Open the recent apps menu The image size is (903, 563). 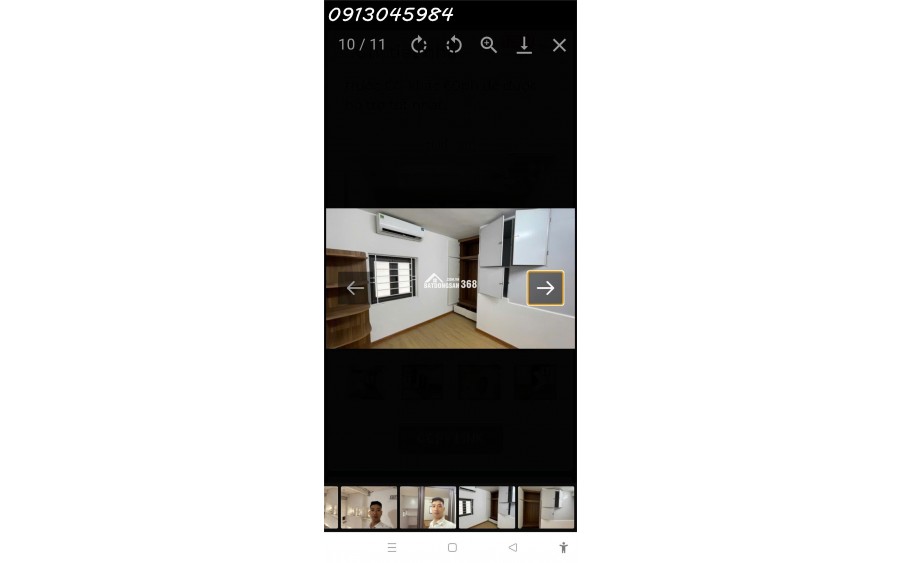tap(392, 547)
